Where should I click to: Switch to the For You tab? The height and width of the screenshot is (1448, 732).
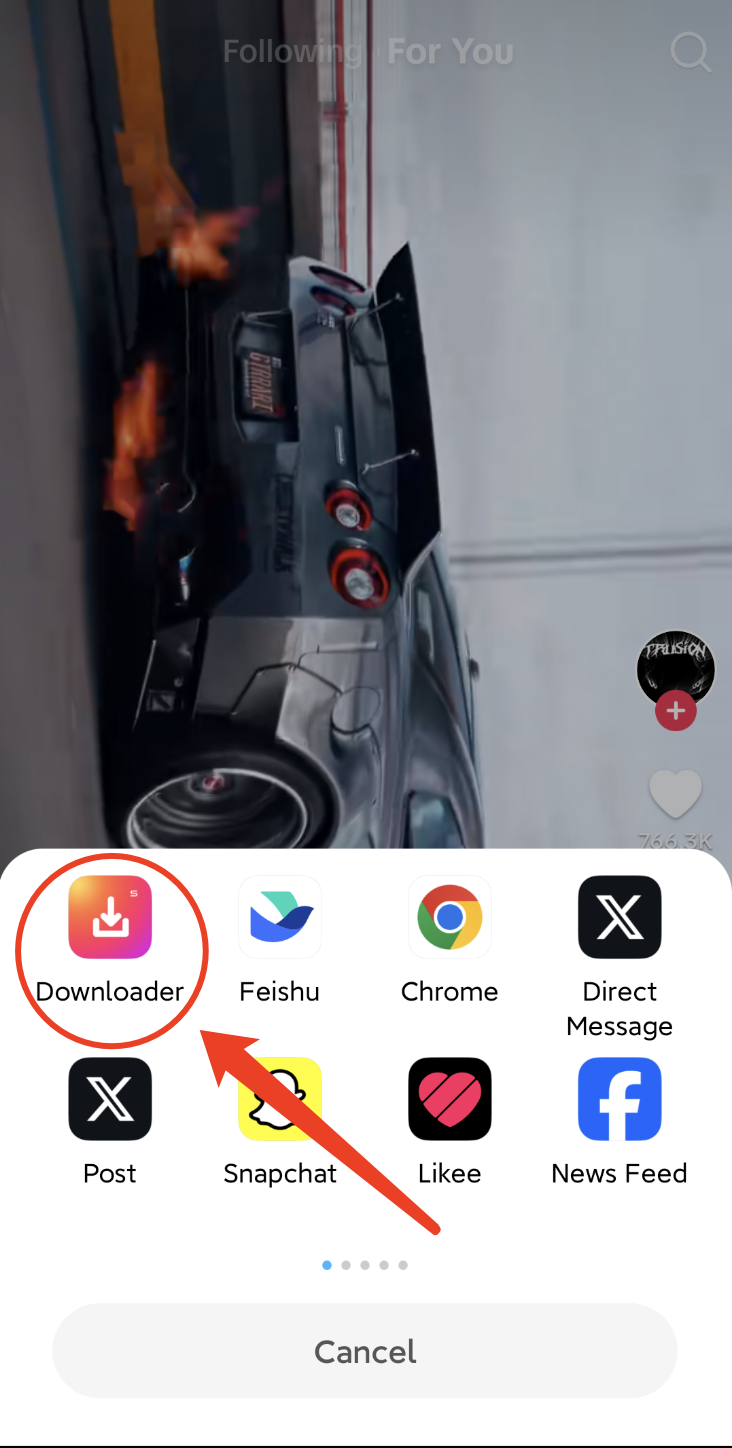pyautogui.click(x=450, y=52)
